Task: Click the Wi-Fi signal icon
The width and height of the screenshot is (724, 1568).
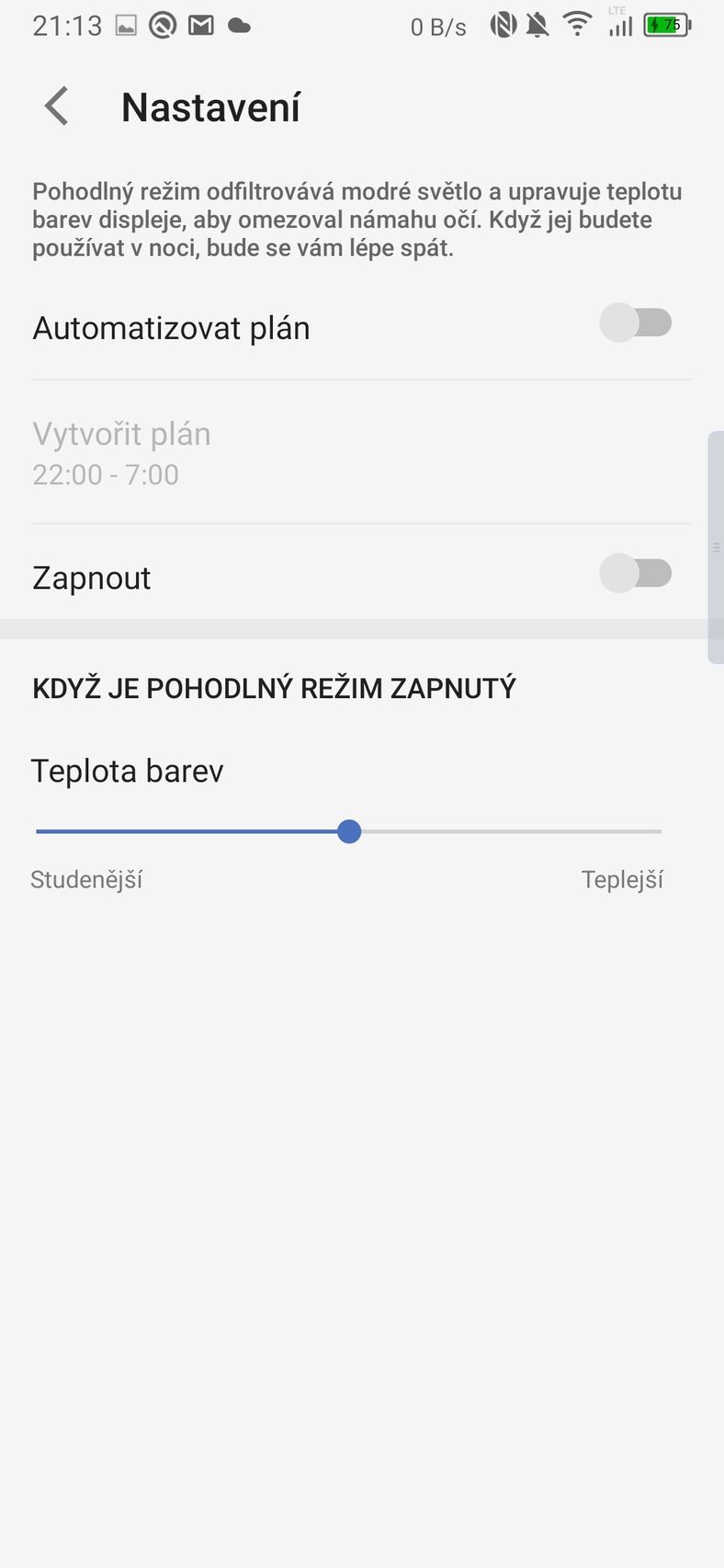Action: tap(578, 25)
